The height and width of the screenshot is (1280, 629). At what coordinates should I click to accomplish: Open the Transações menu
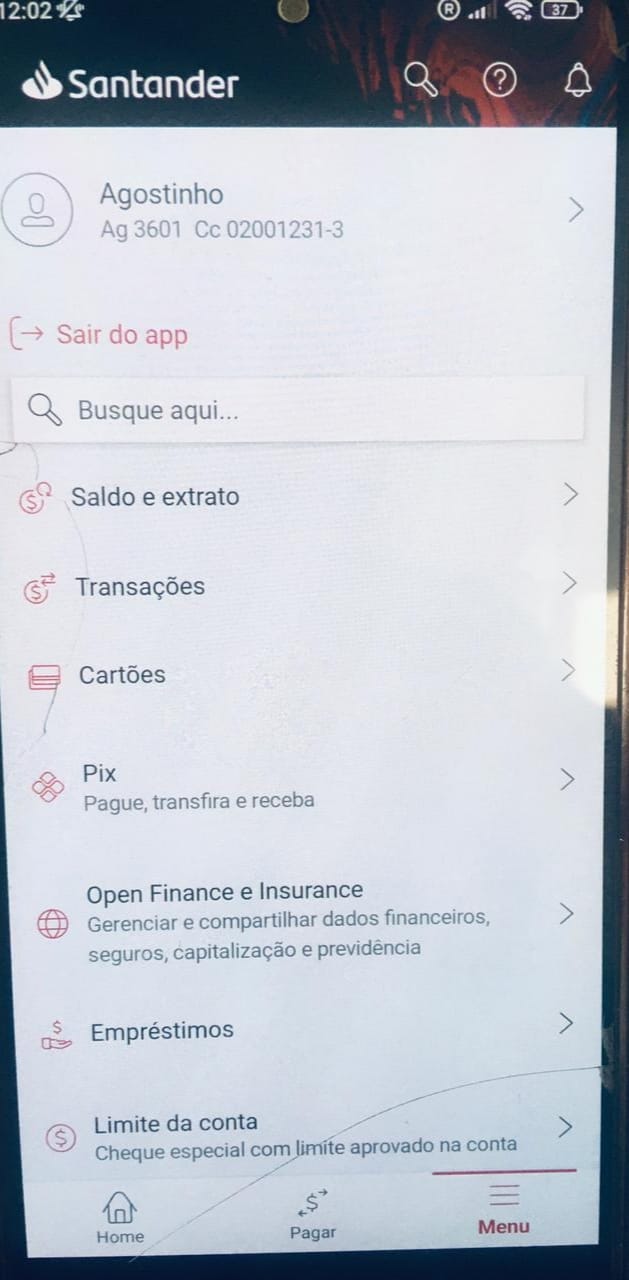tap(300, 586)
